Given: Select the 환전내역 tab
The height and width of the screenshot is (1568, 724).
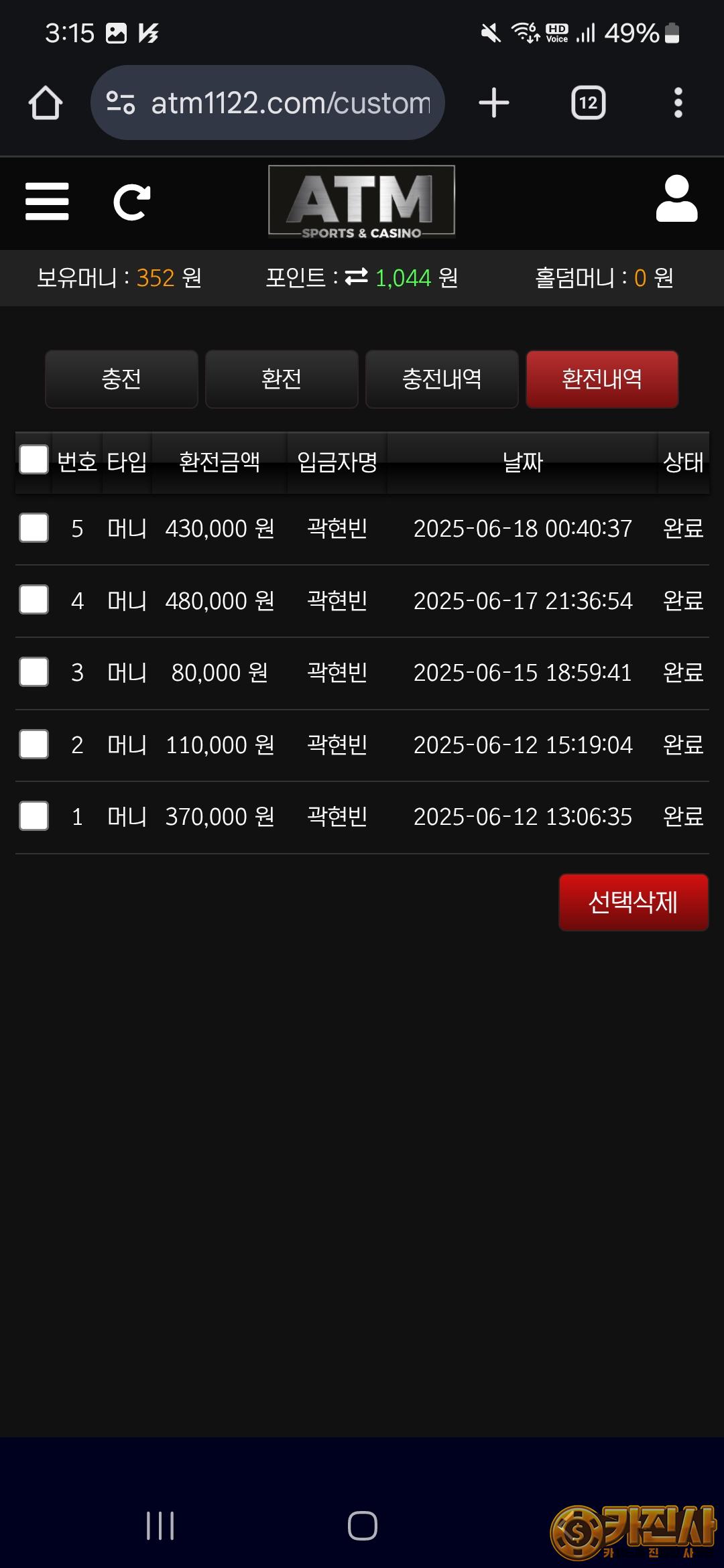Looking at the screenshot, I should (x=602, y=379).
